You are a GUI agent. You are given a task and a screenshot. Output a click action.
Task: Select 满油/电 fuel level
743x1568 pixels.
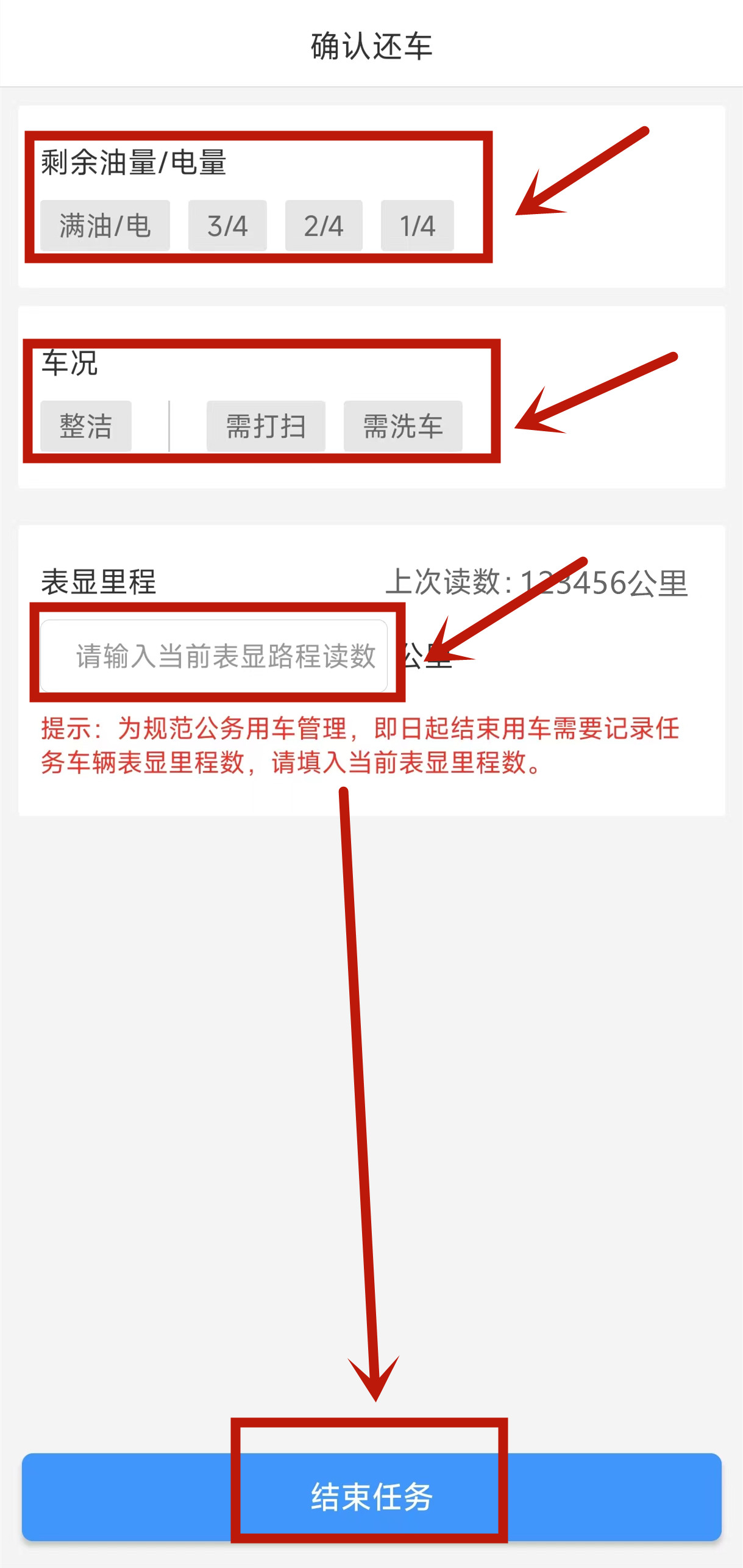coord(105,226)
